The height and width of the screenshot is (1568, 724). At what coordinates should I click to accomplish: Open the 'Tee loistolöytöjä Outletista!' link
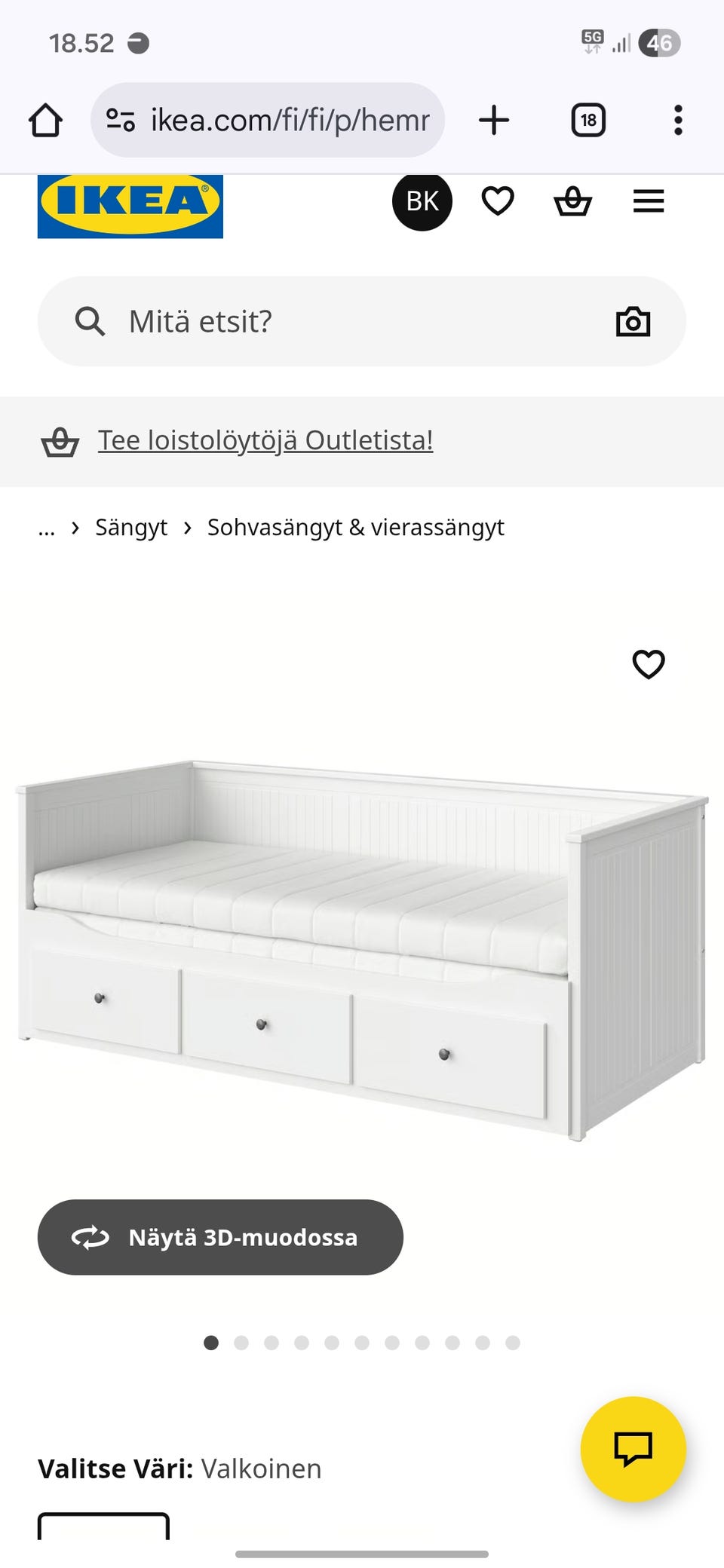tap(265, 440)
